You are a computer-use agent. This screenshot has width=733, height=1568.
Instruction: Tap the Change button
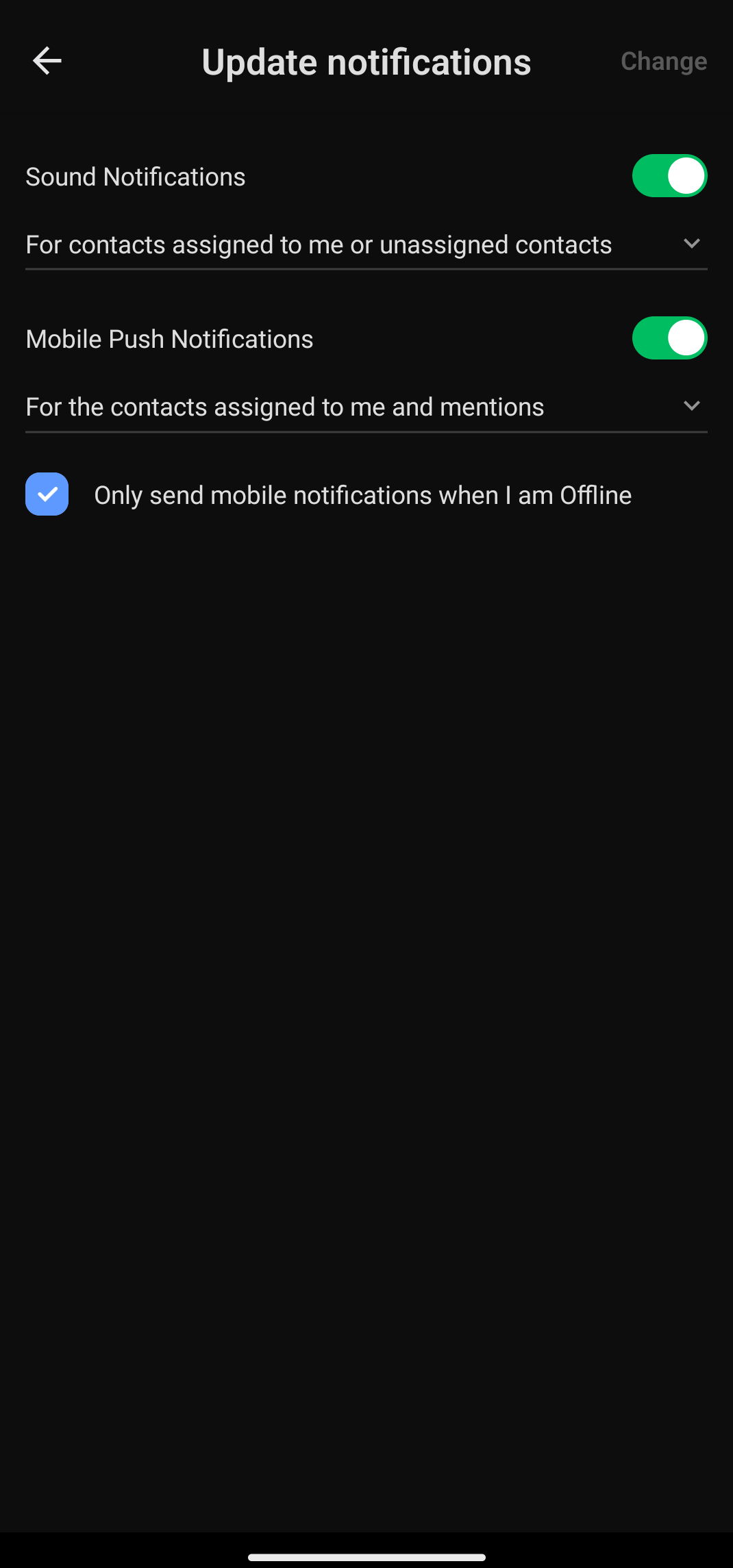pos(663,62)
